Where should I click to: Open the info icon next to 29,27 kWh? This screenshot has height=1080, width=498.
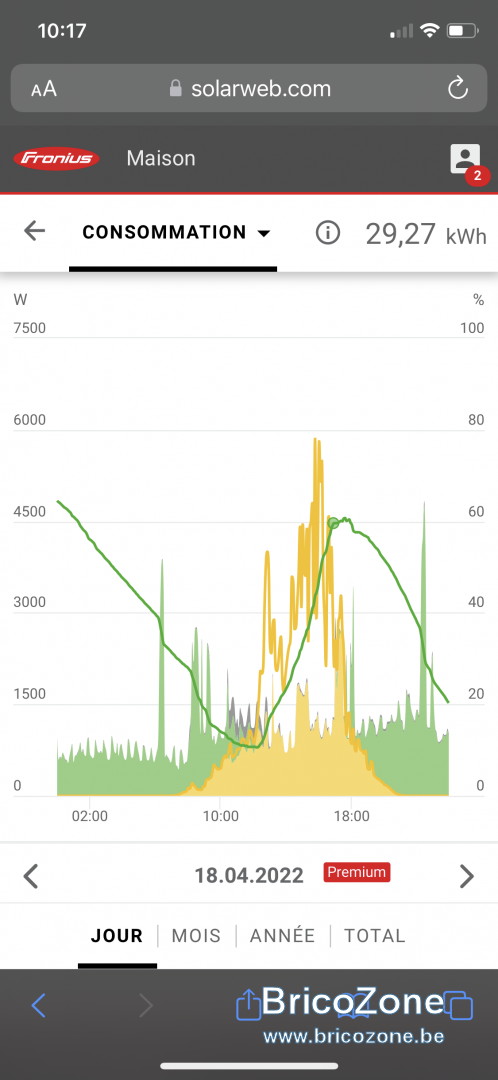(x=328, y=233)
